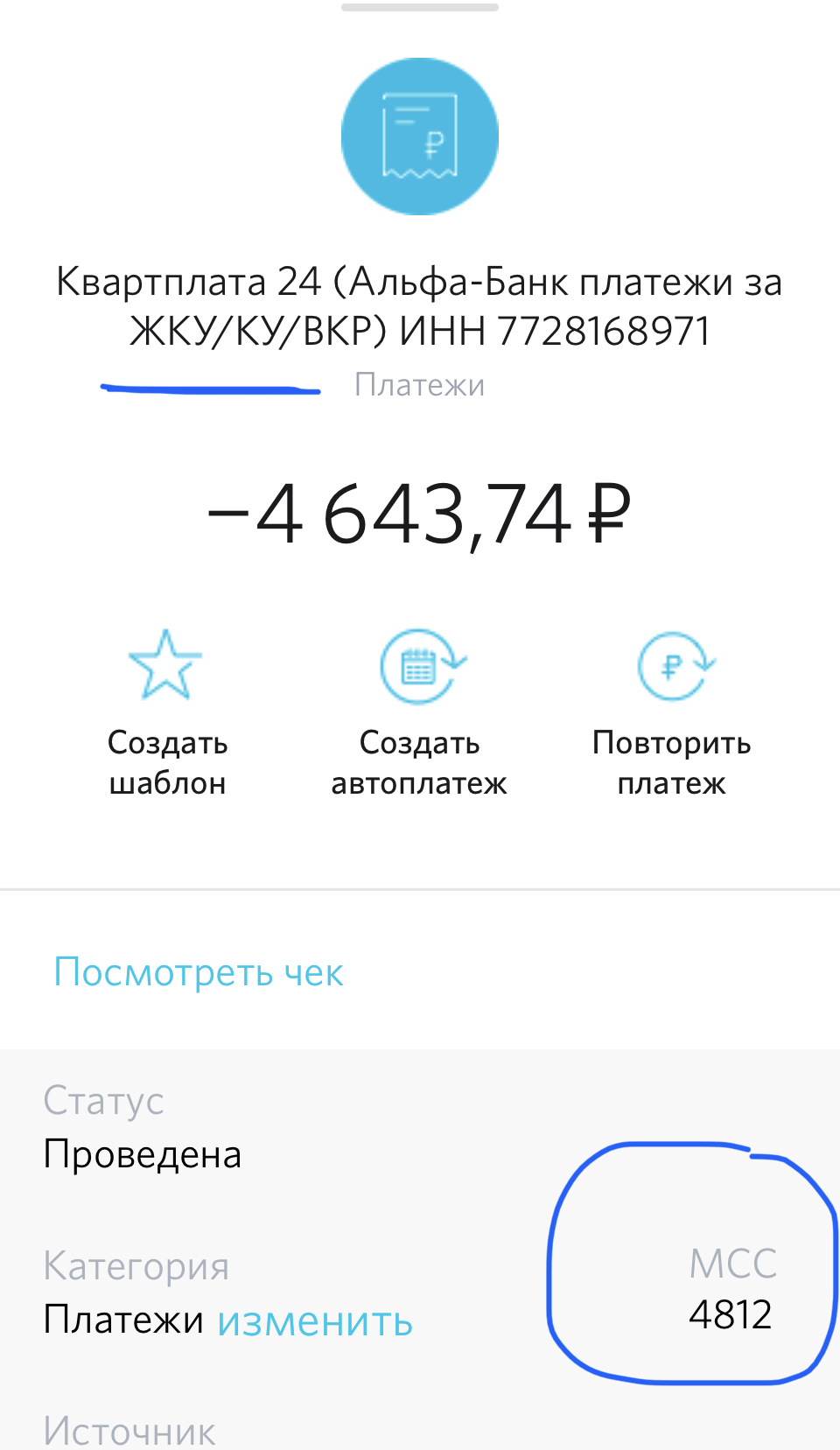
Task: Tap изменить next to category Платежи
Action: coord(315,1321)
